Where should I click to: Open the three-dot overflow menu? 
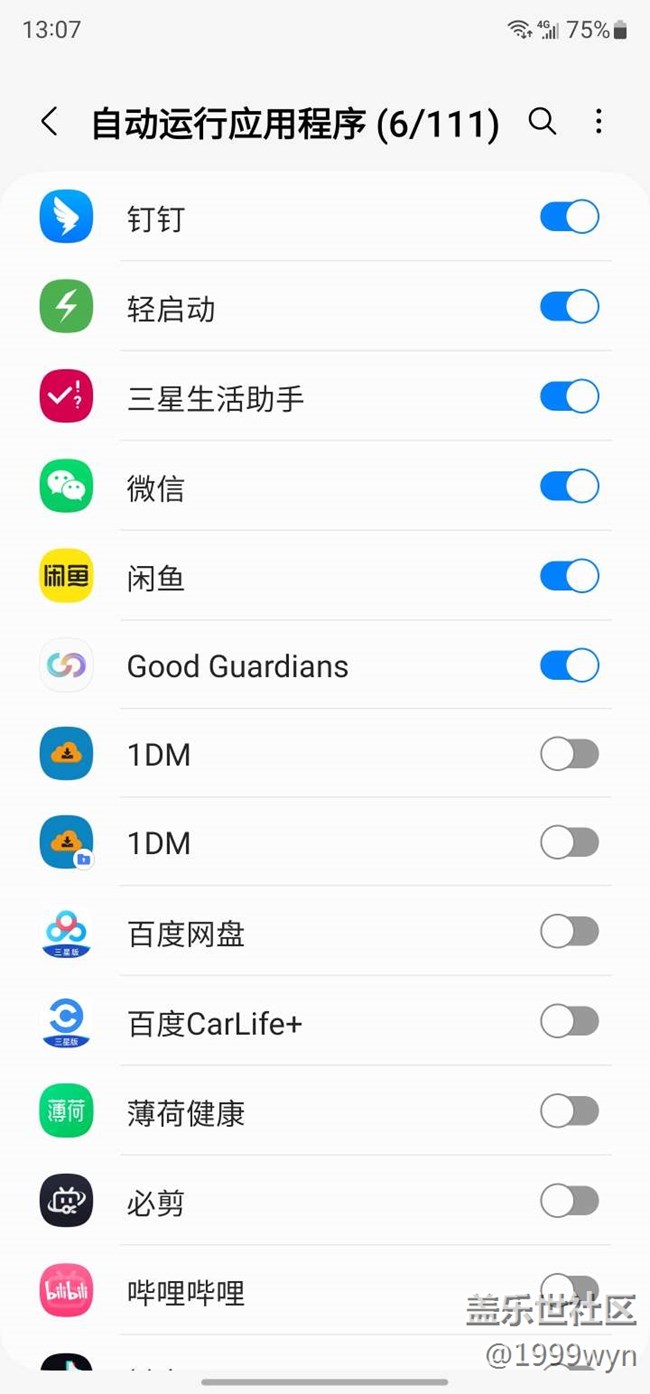coord(599,122)
